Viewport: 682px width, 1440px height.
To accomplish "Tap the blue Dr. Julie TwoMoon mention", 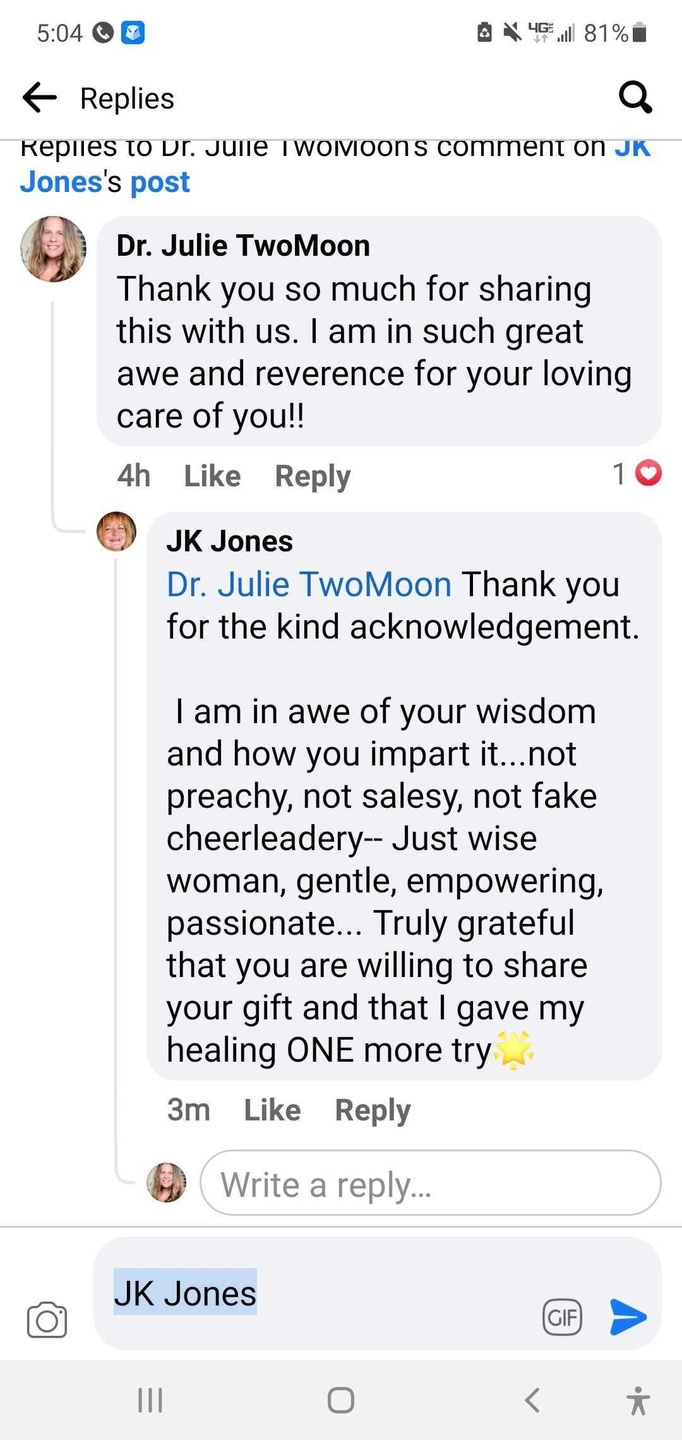I will tap(309, 584).
